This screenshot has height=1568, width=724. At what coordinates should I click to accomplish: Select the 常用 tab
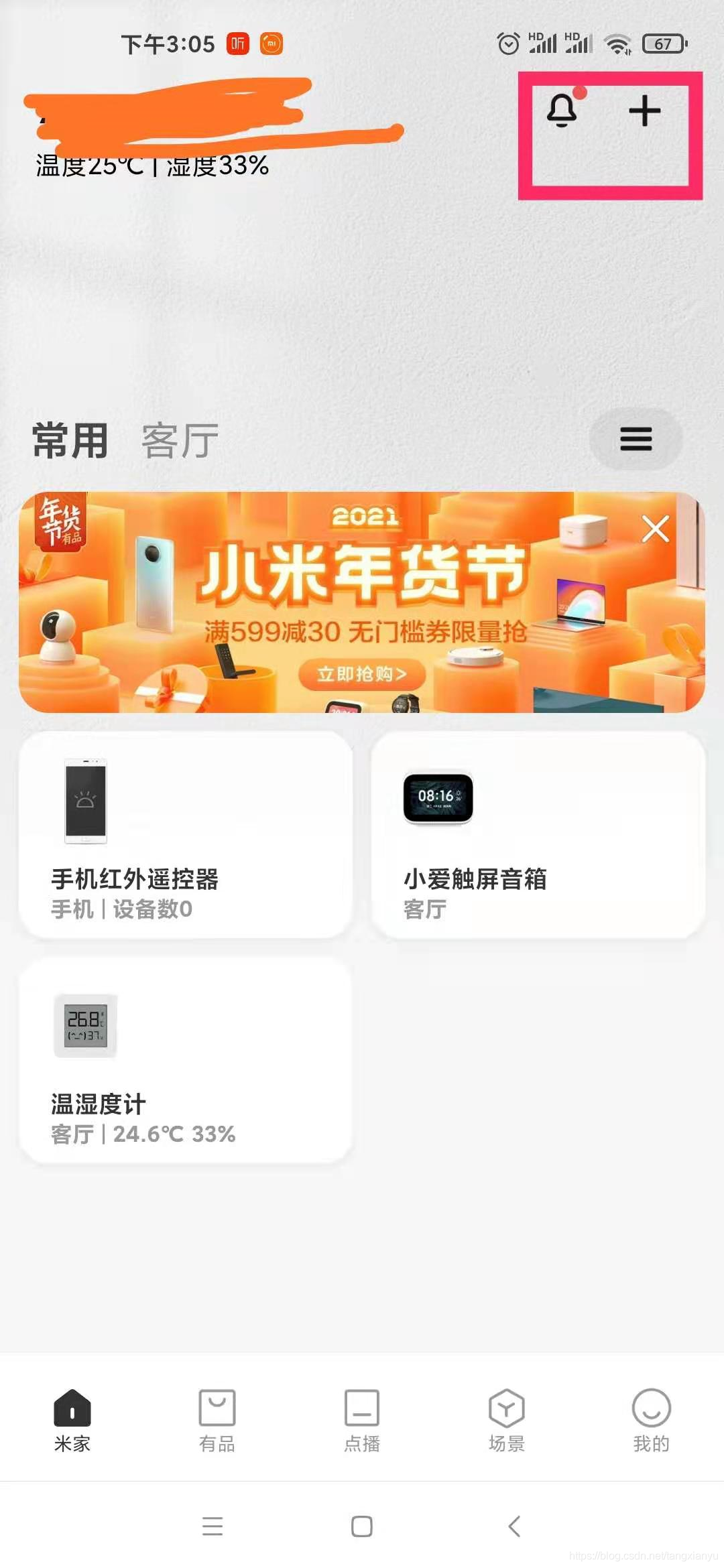tap(70, 441)
